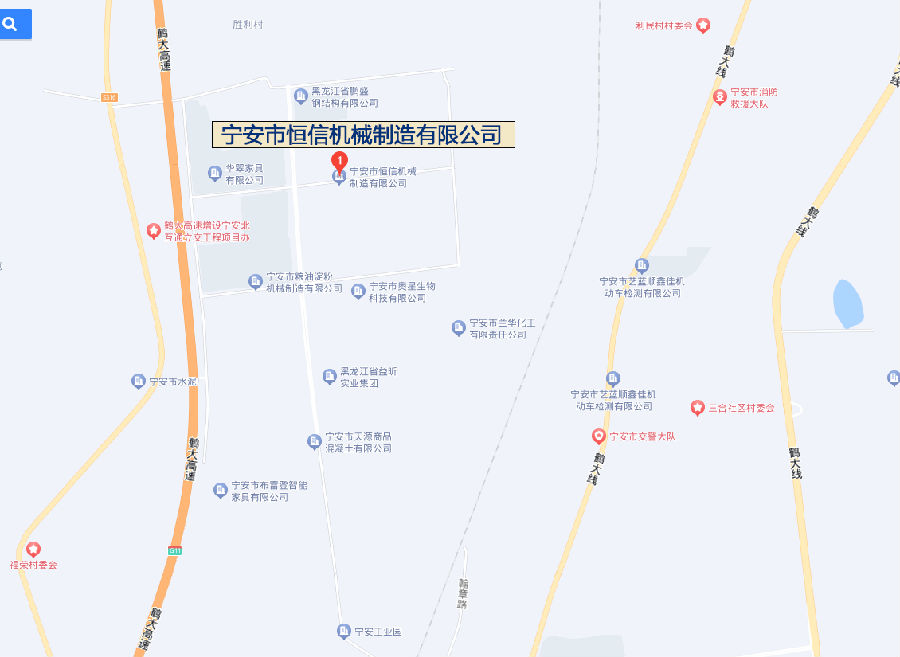This screenshot has width=900, height=657.
Task: Select the 宁安市水源 map point
Action: (139, 381)
